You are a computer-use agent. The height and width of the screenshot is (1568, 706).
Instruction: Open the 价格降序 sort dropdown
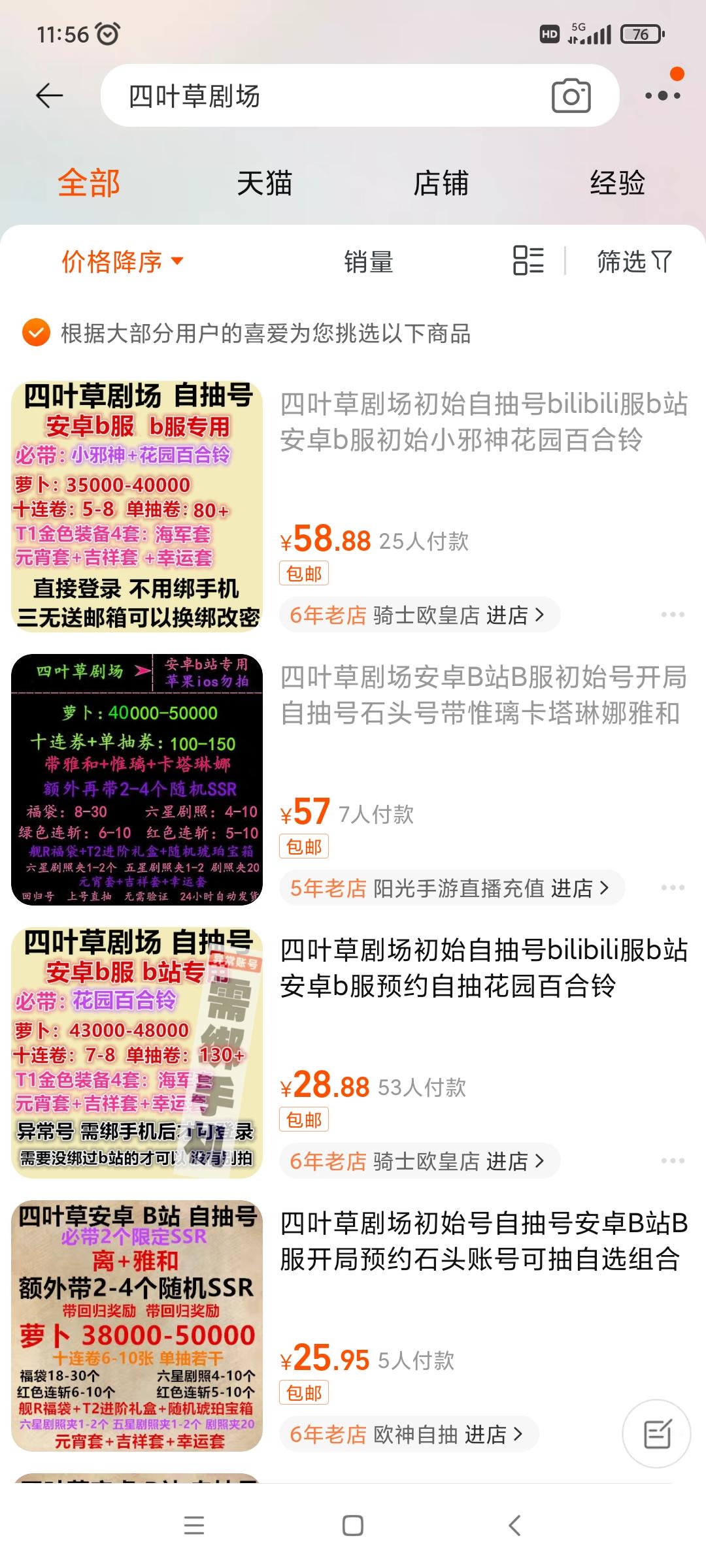pyautogui.click(x=118, y=261)
